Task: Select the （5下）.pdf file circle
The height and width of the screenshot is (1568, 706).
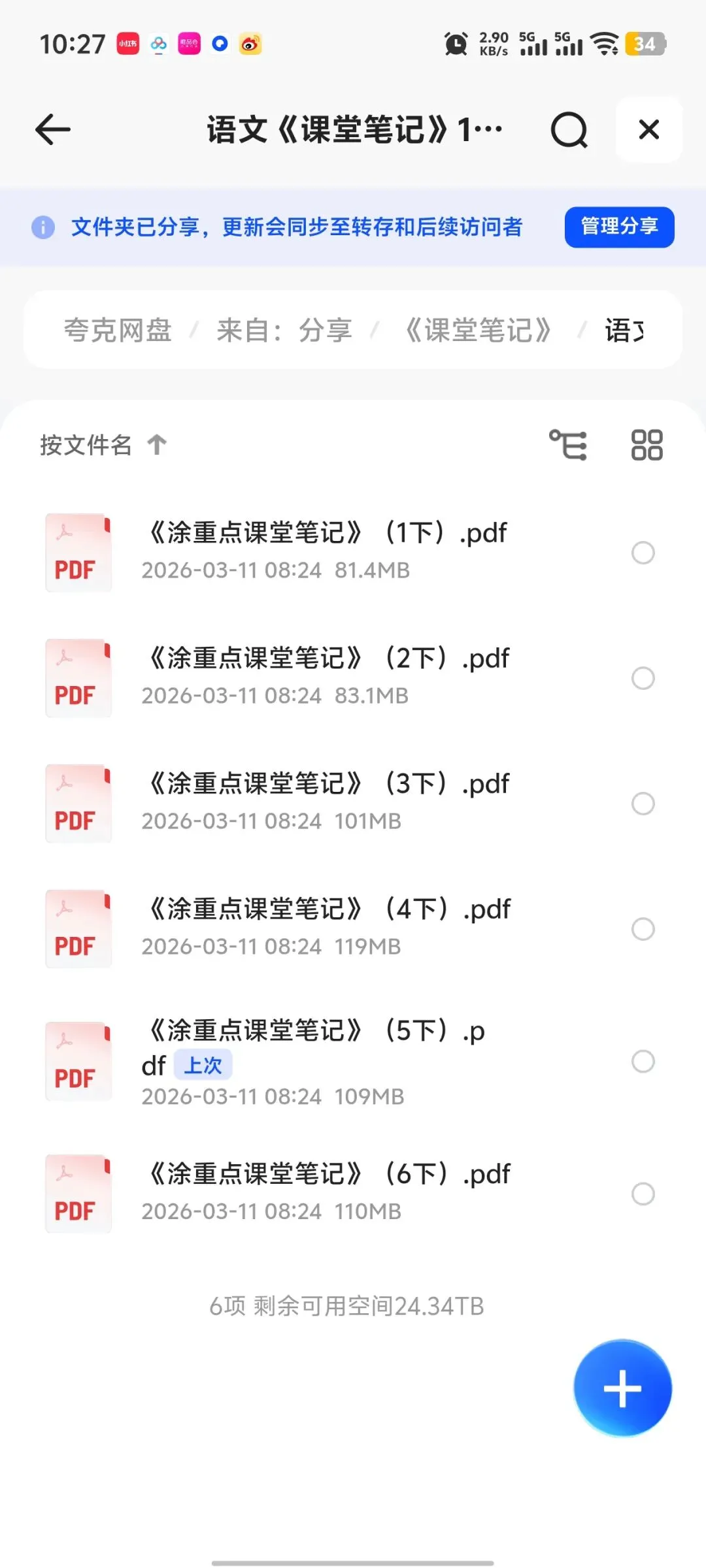Action: [643, 1061]
